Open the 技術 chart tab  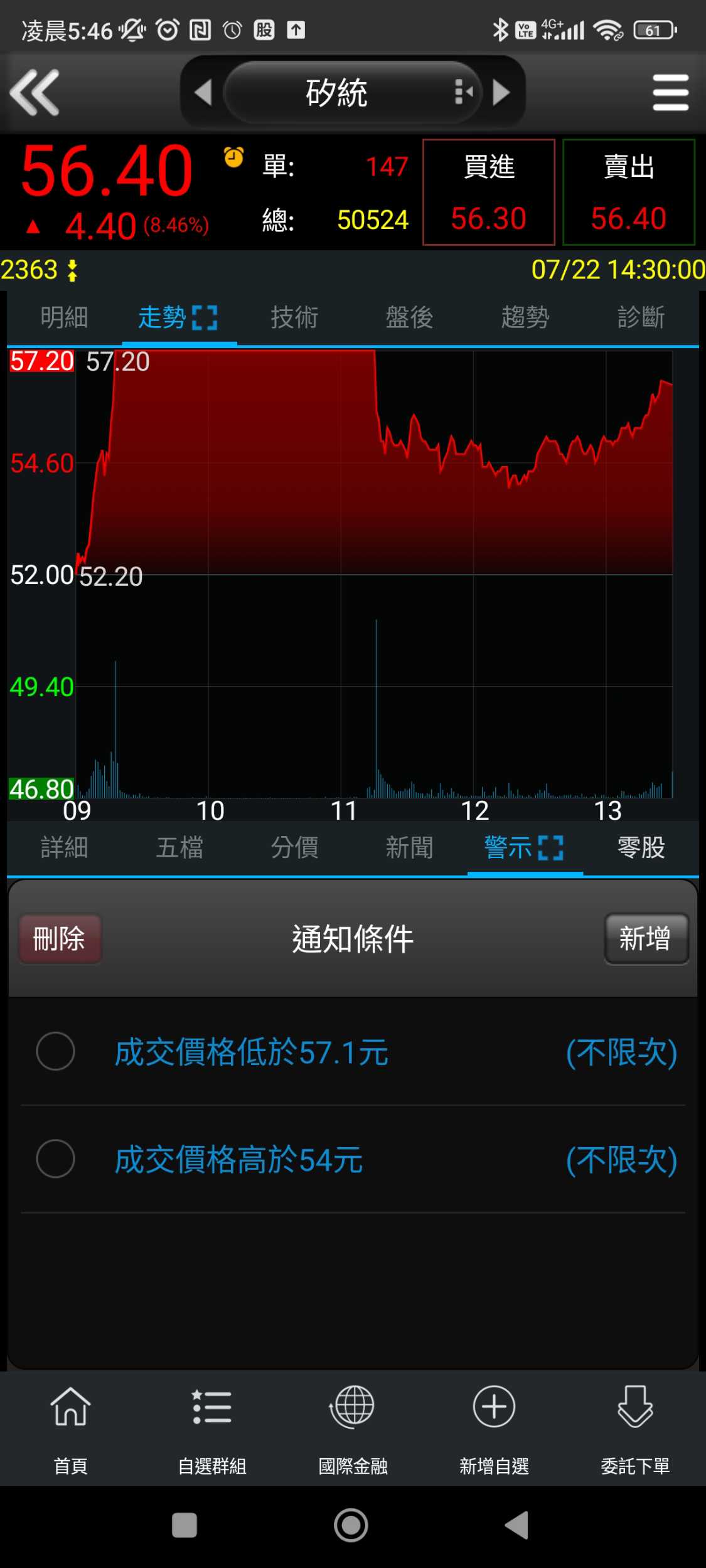tap(294, 317)
